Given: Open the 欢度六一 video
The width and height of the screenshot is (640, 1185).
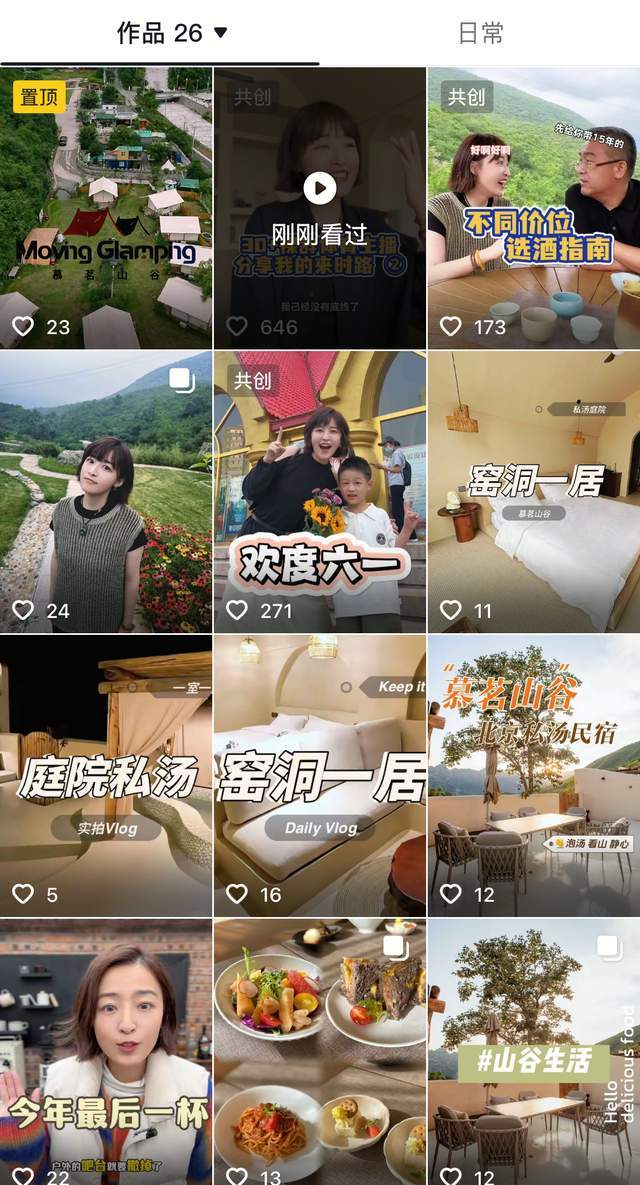Looking at the screenshot, I should pos(320,492).
